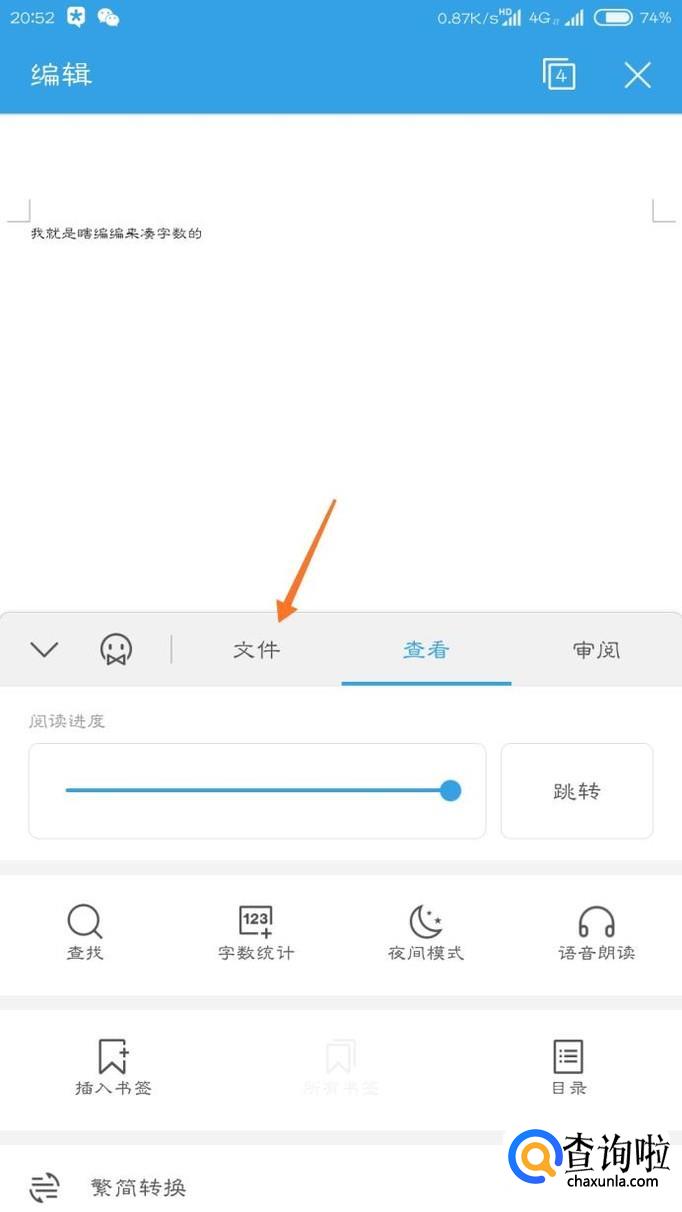Viewport: 682px width, 1212px height.
Task: Start 语音朗读 voice reading
Action: (x=596, y=932)
